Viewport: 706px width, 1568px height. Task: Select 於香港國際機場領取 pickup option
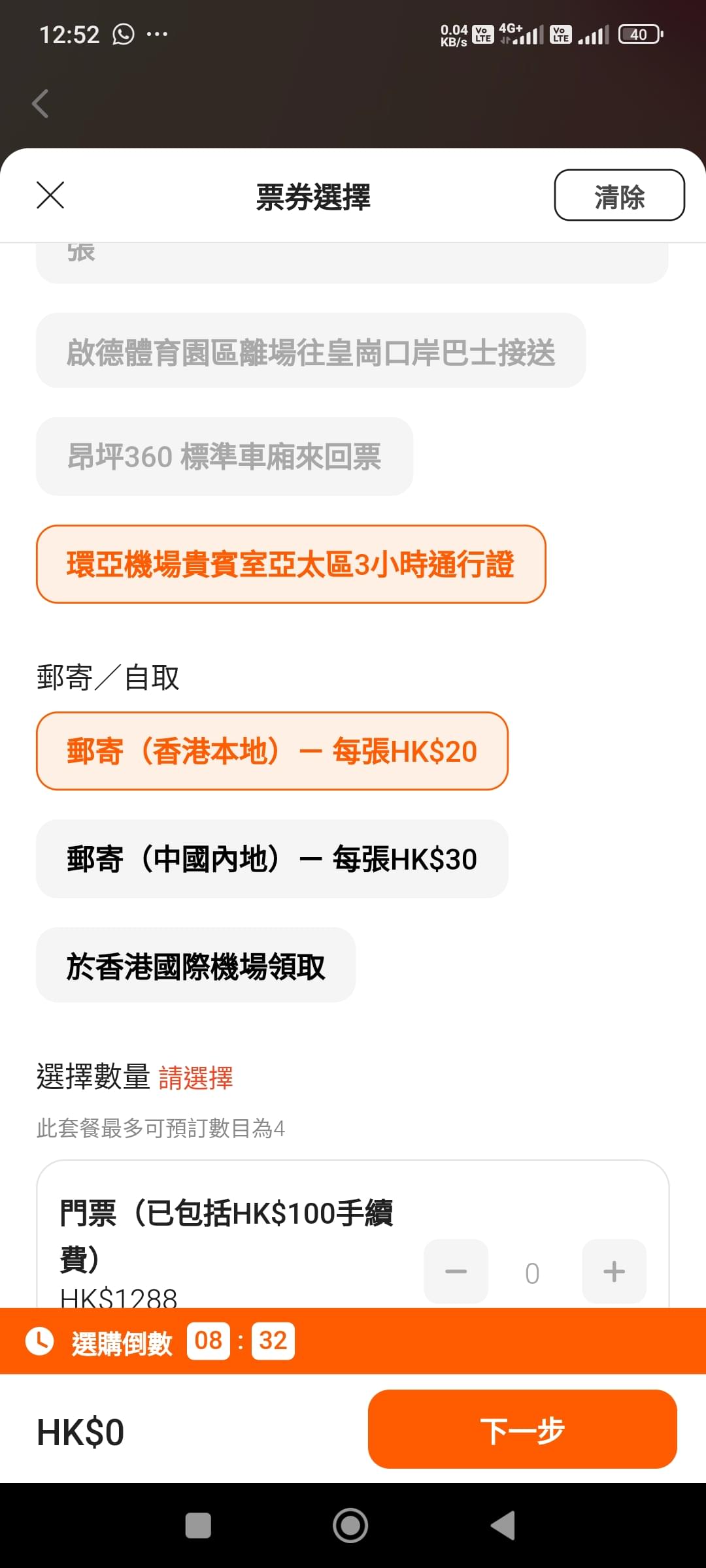pos(195,966)
